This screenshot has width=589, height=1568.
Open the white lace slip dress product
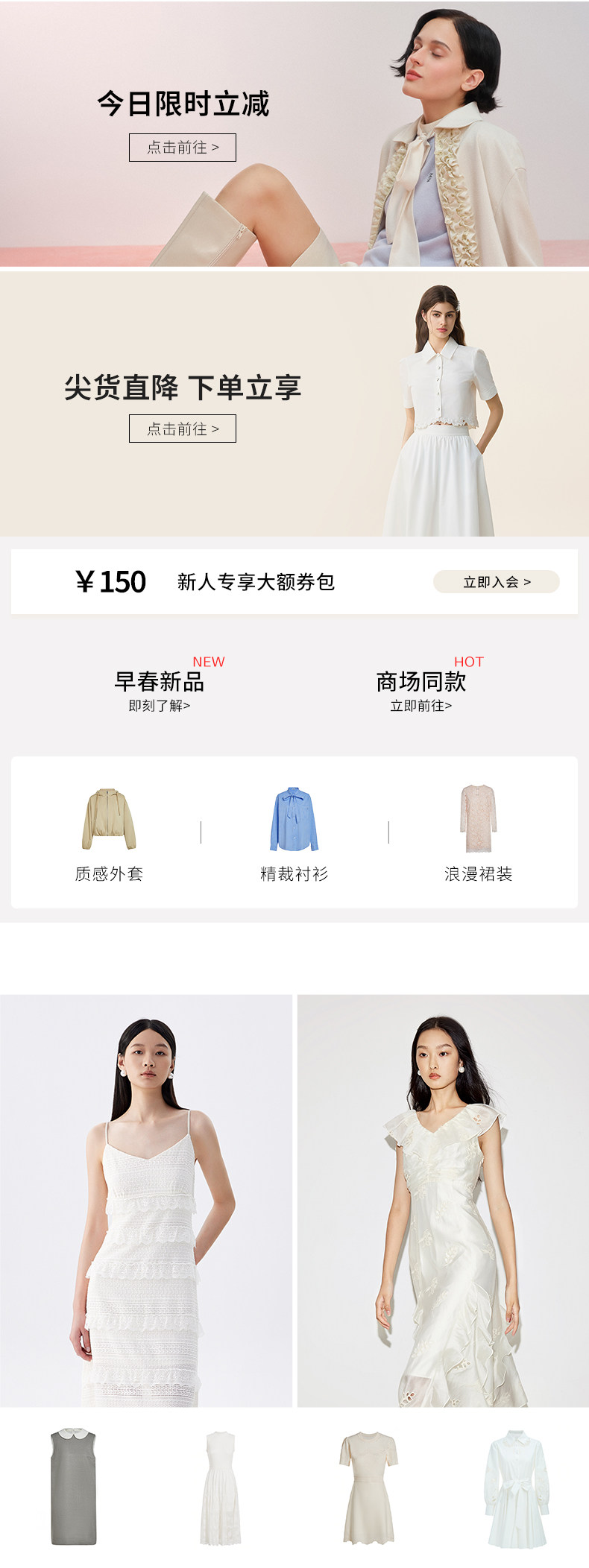tap(146, 1201)
